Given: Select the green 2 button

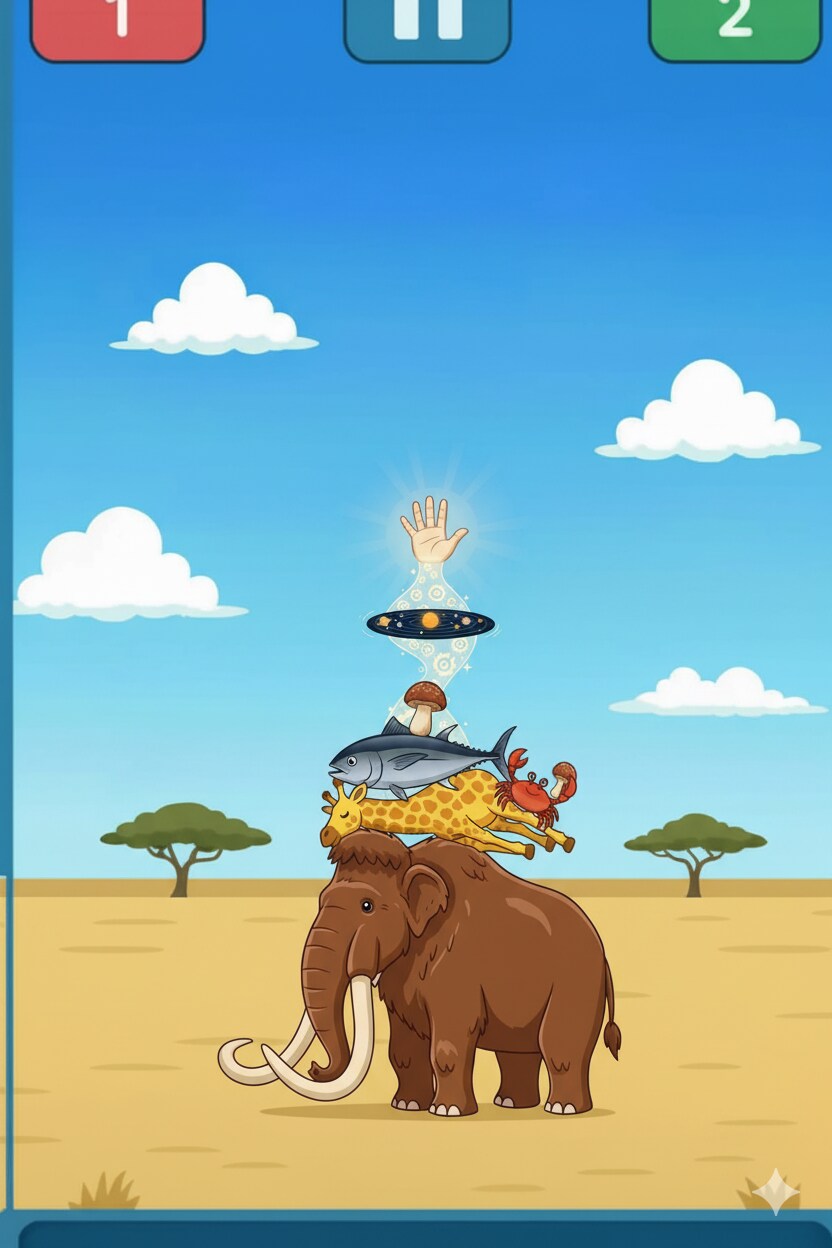Looking at the screenshot, I should (735, 26).
